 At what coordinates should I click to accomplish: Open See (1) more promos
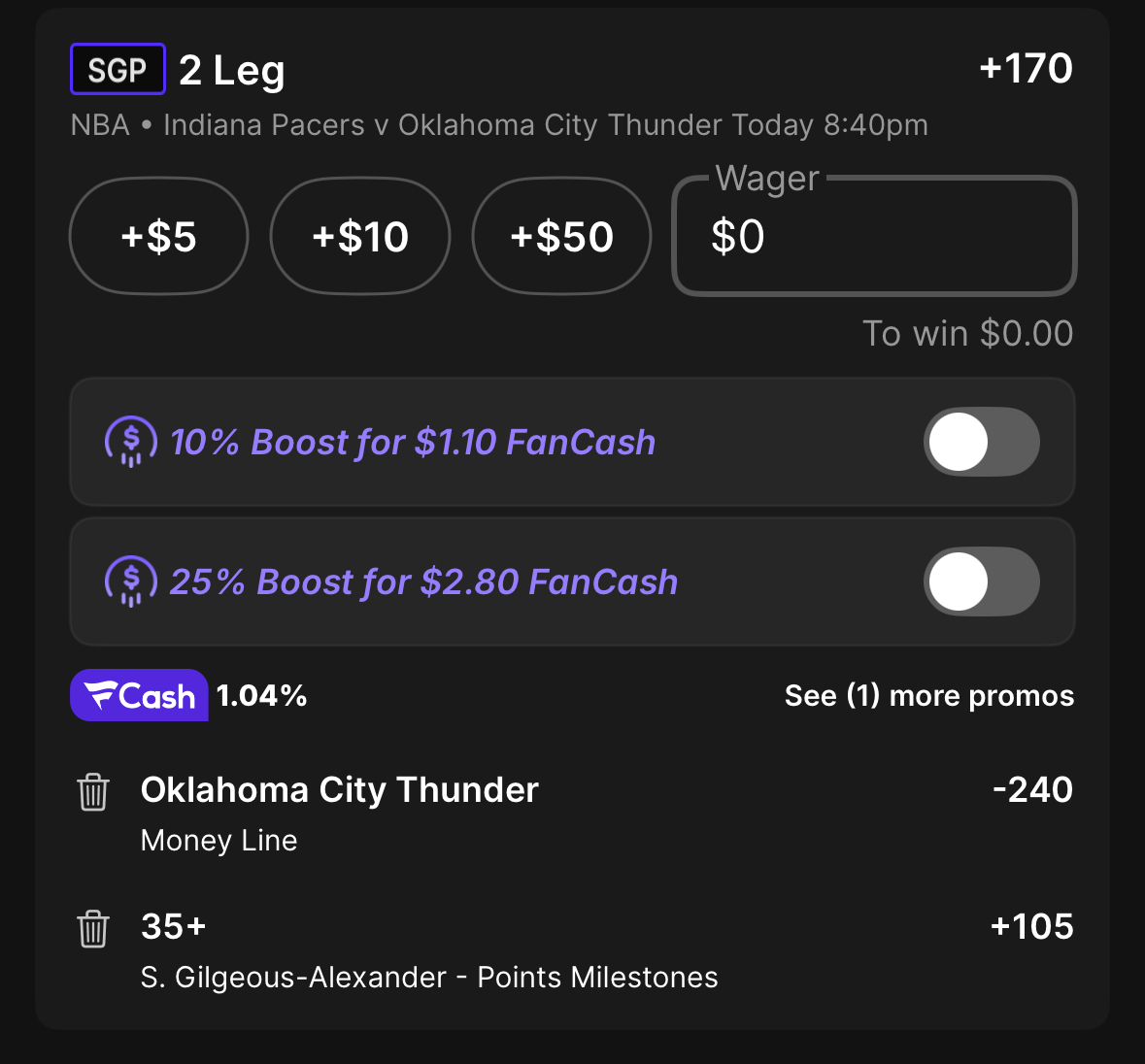point(928,696)
